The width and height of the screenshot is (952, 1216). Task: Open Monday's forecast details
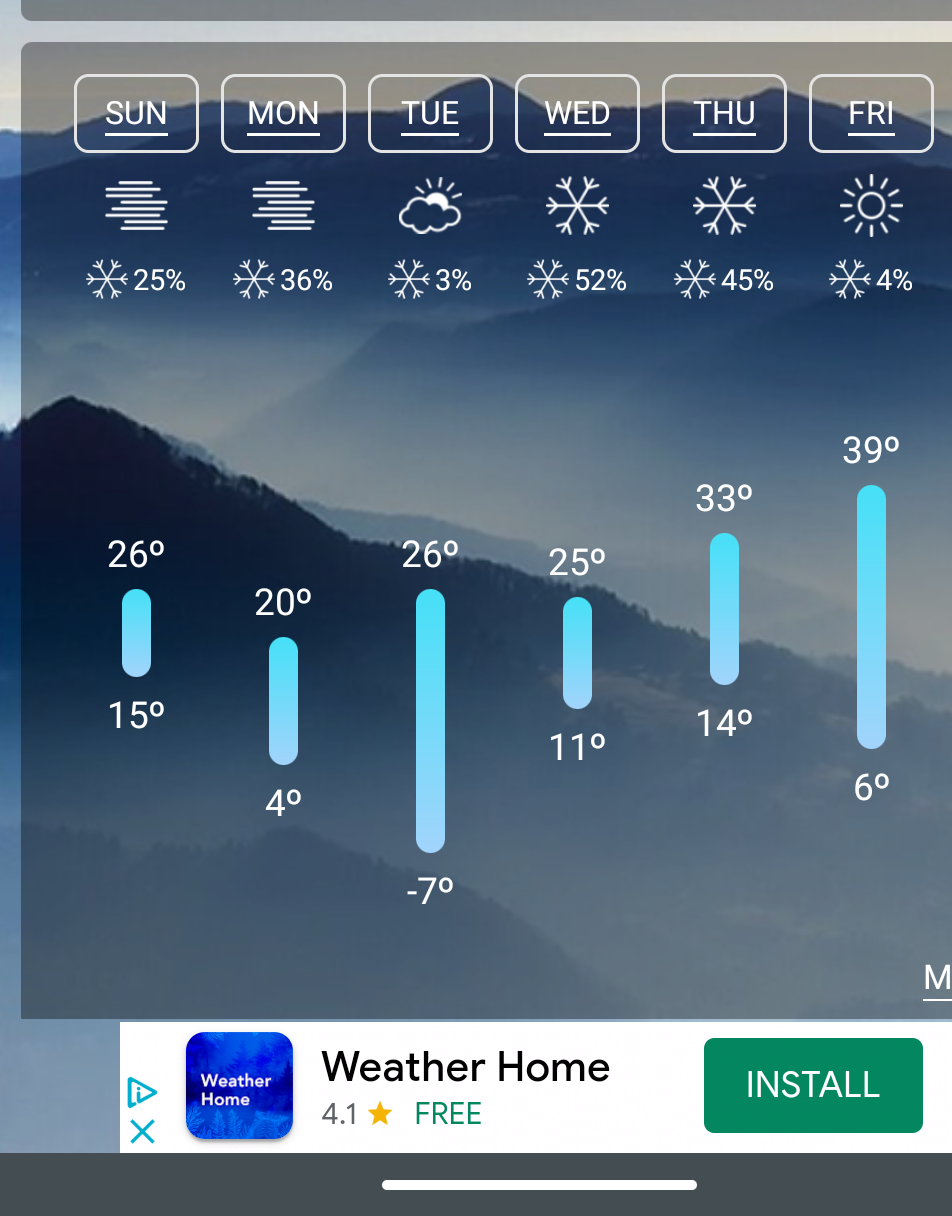click(283, 114)
